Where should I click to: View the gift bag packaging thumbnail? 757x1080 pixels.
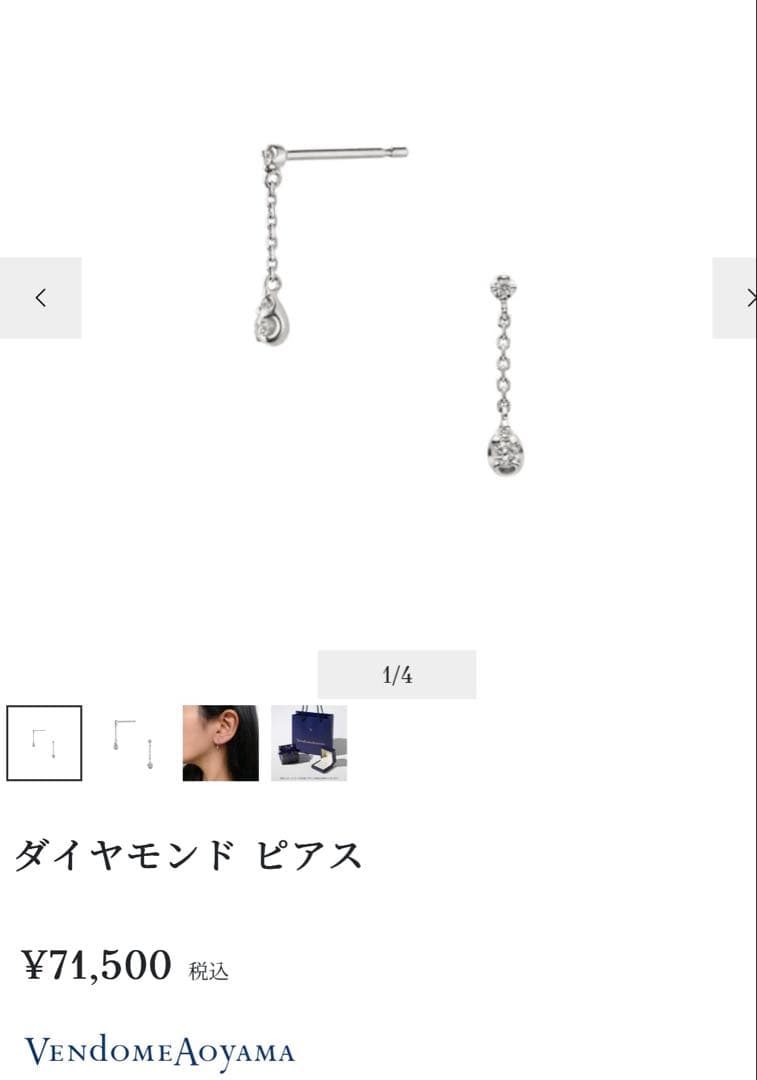309,743
